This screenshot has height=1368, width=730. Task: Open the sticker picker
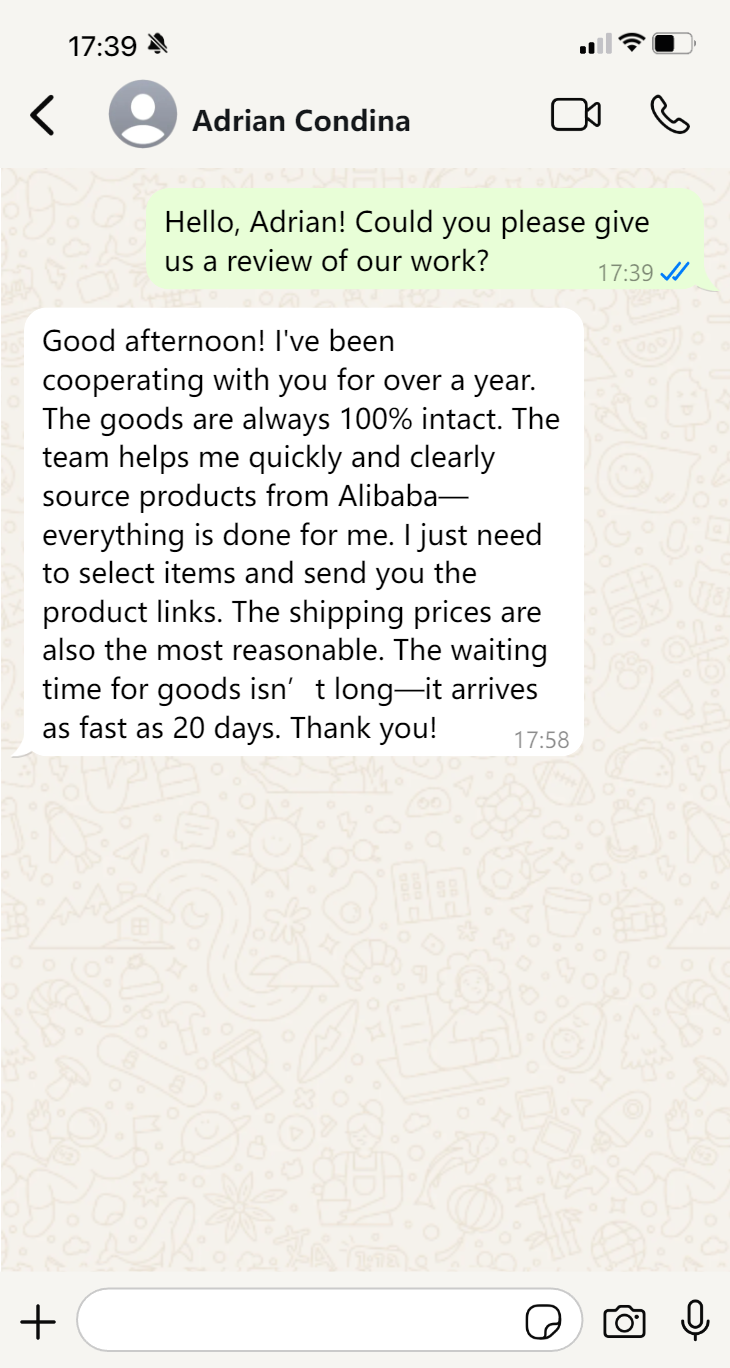(544, 1322)
